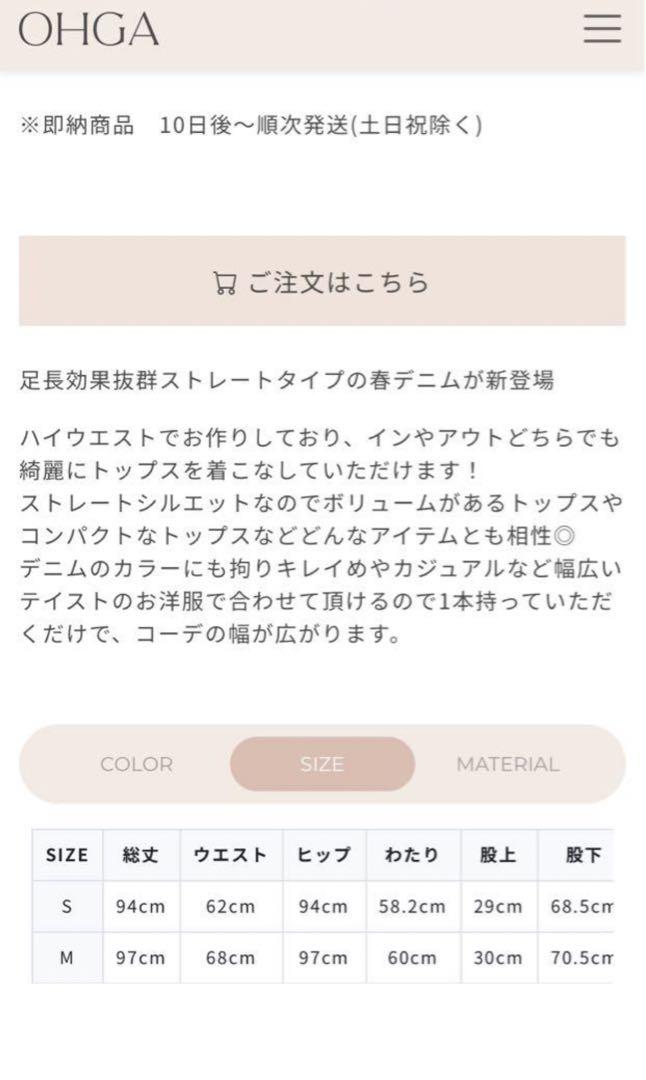Open the OHGA home logo
The image size is (646, 1080).
click(x=89, y=30)
